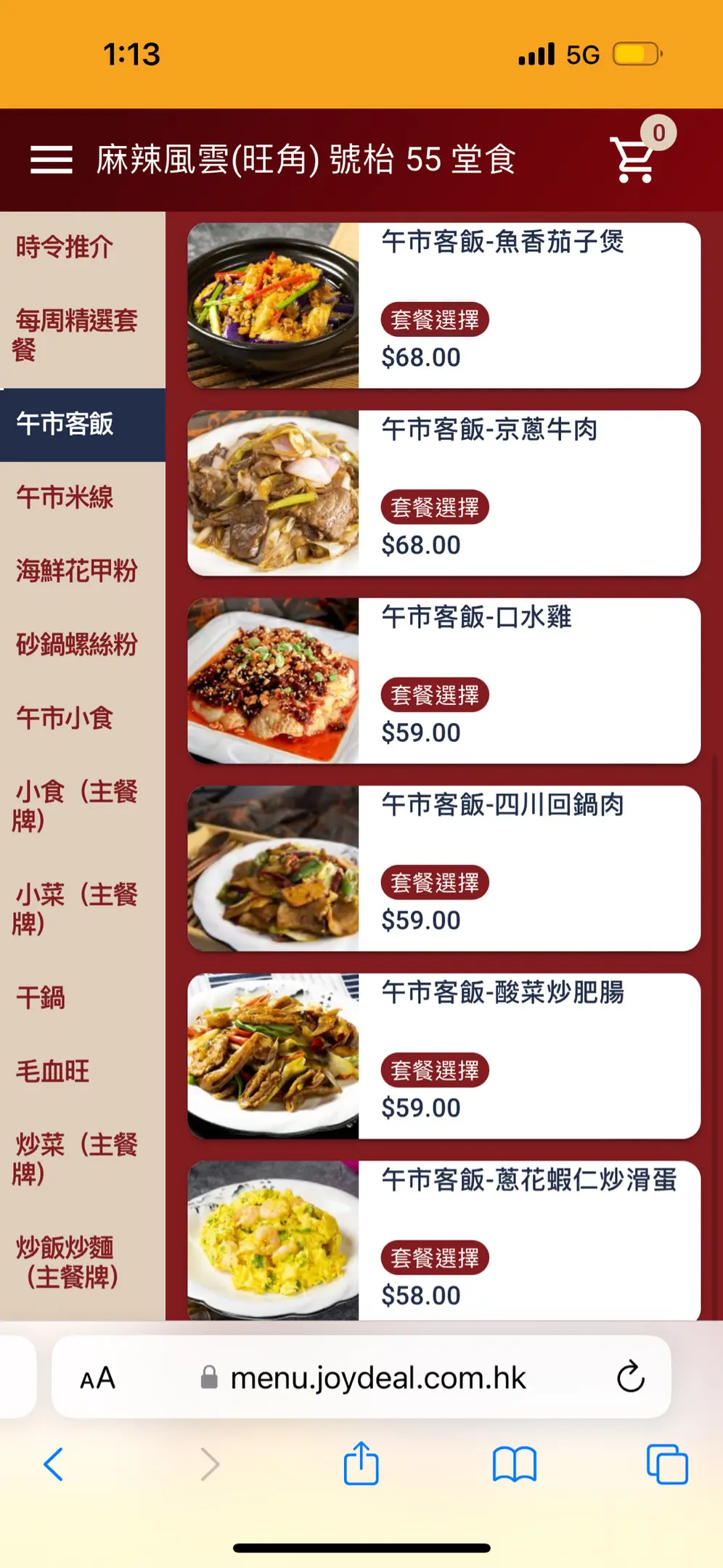Tap 套餐選擇 for 口水雞
The height and width of the screenshot is (1568, 723).
tap(435, 695)
